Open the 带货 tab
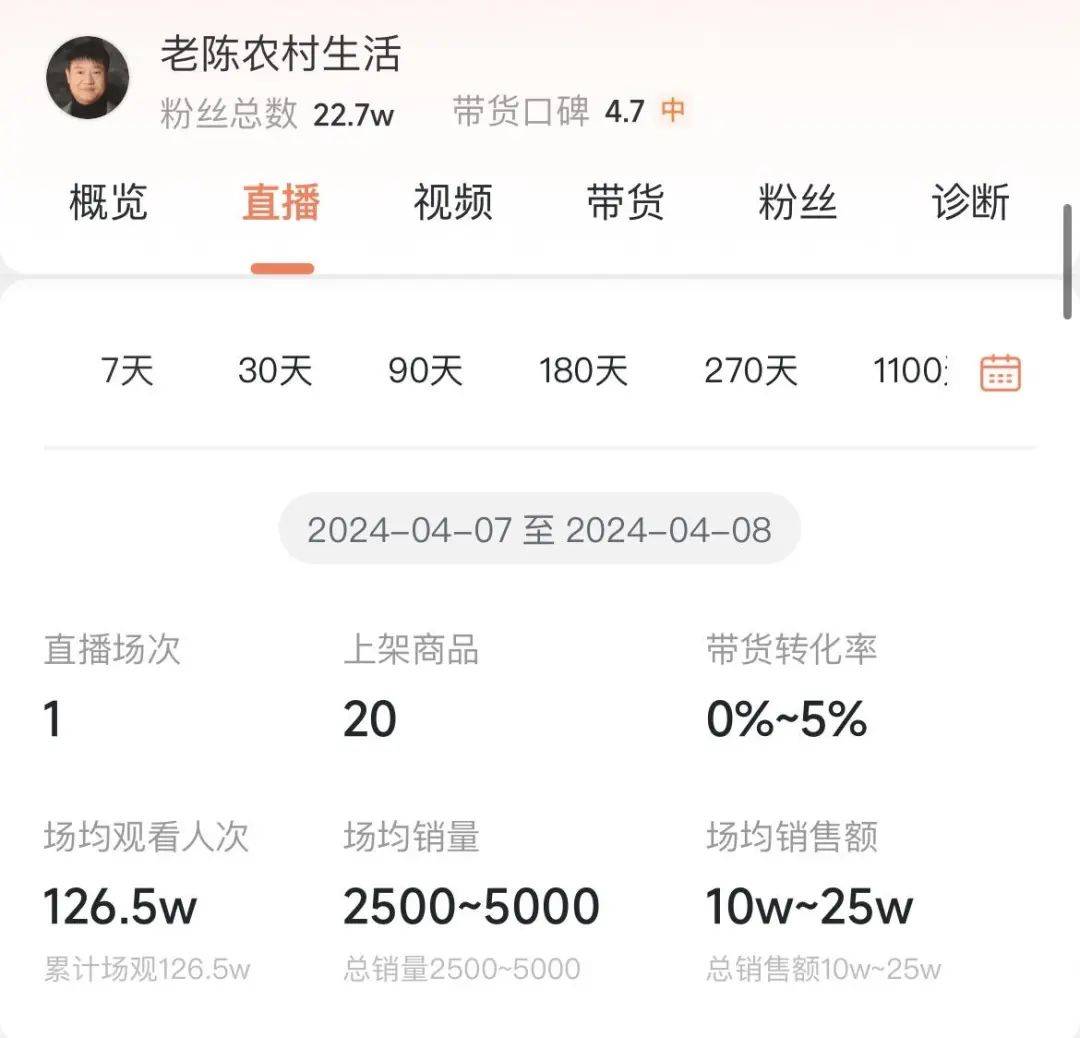Image resolution: width=1080 pixels, height=1038 pixels. click(625, 203)
